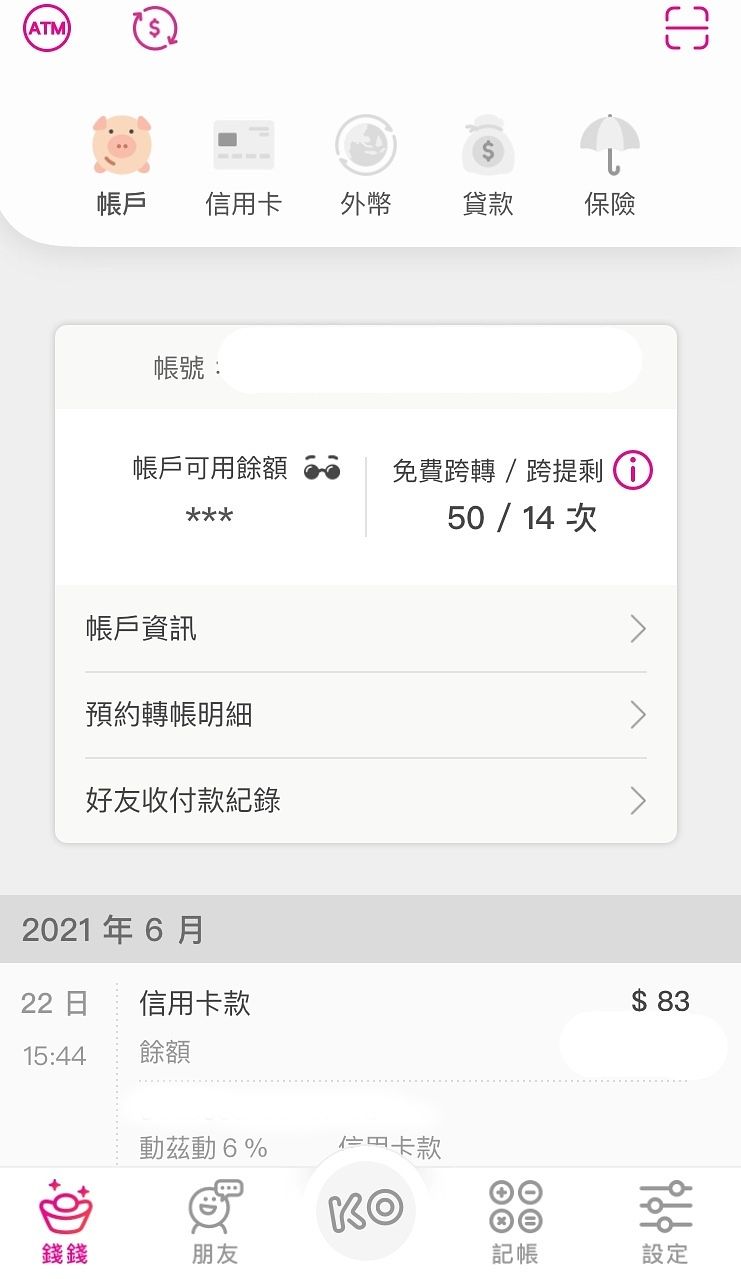Image resolution: width=741 pixels, height=1279 pixels.
Task: Switch to 信用卡 section
Action: (243, 166)
